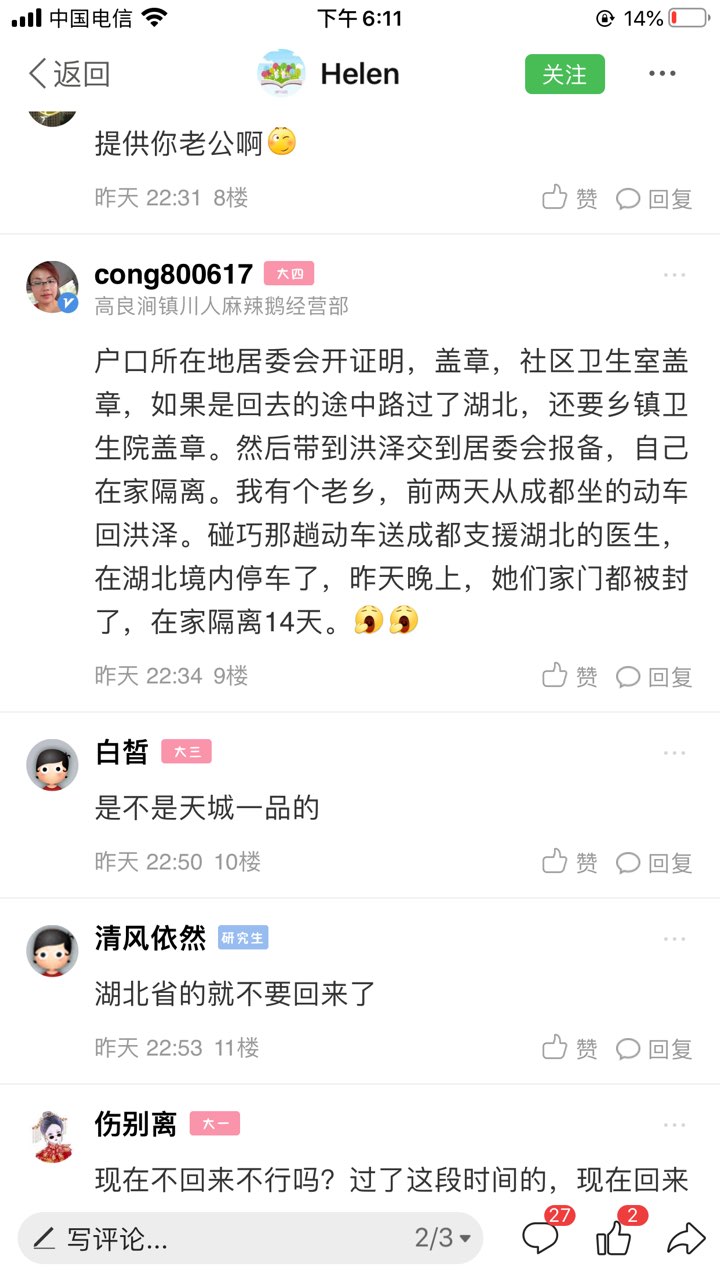Image resolution: width=720 pixels, height=1280 pixels.
Task: Like the 8楼 comment
Action: point(570,198)
